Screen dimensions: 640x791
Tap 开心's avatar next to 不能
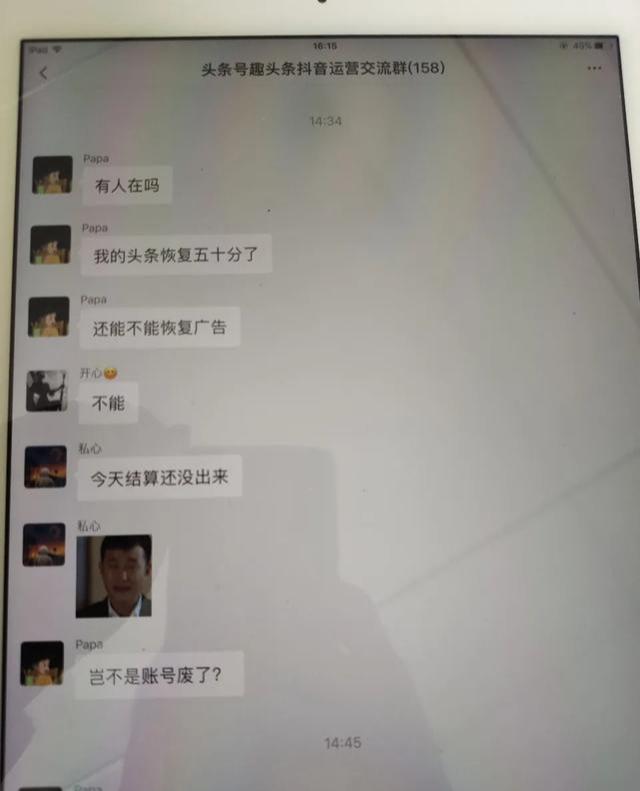[46, 390]
